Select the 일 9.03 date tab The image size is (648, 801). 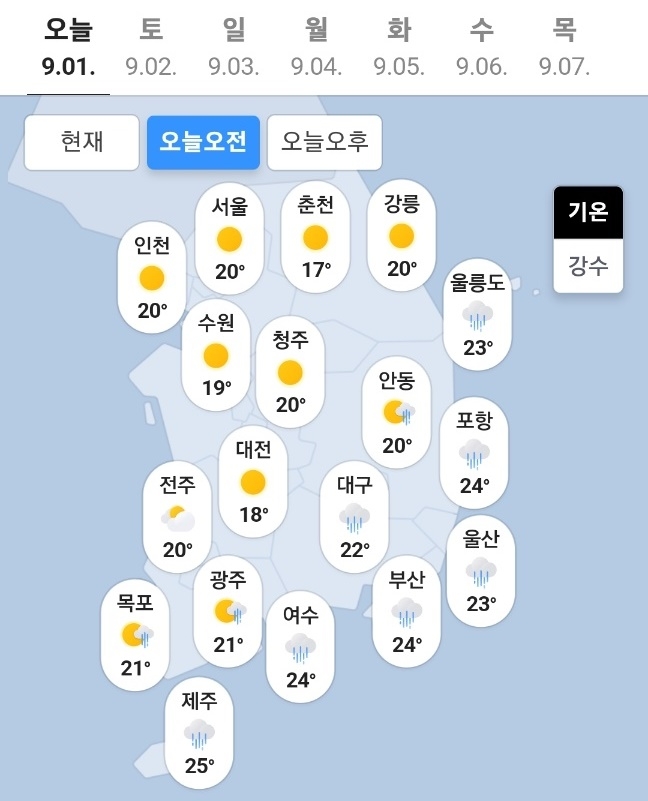pos(234,47)
